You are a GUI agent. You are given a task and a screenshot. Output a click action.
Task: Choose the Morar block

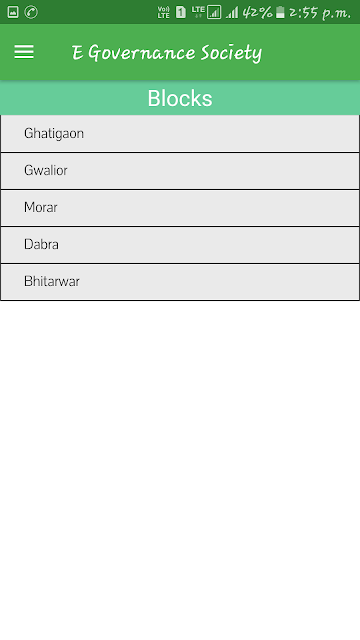[x=180, y=208]
